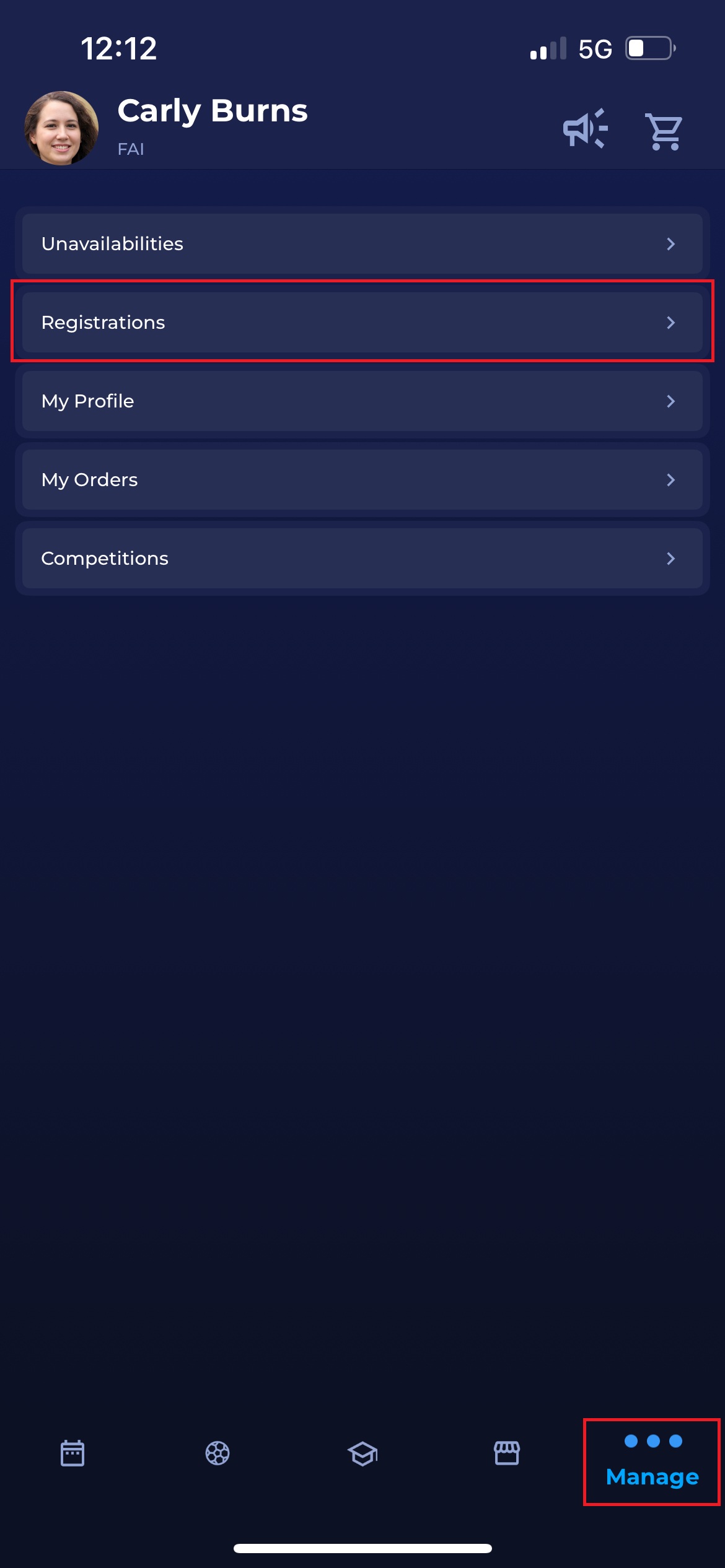Open the Unavailabilities row

362,244
